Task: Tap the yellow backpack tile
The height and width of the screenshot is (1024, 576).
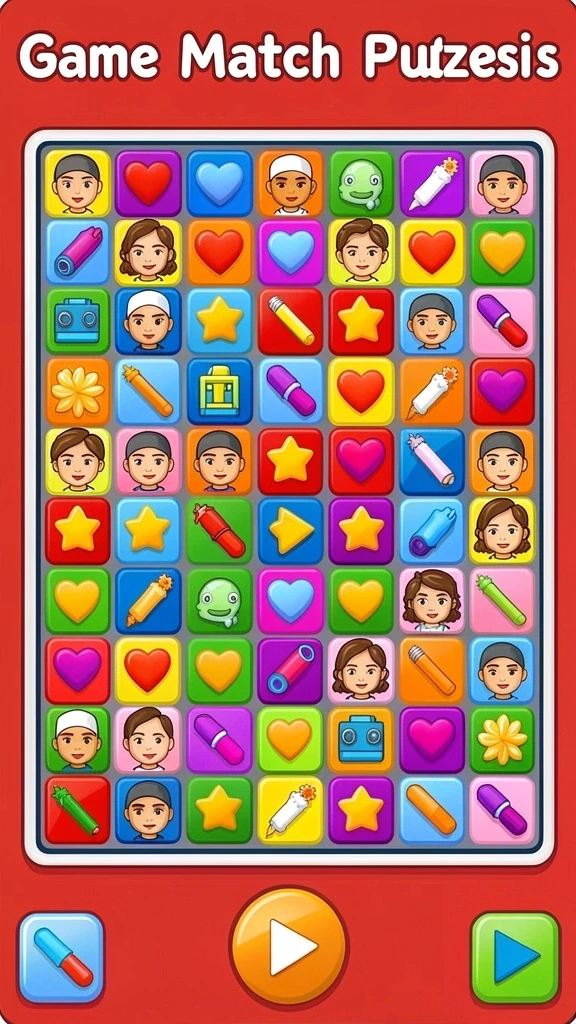Action: 219,390
